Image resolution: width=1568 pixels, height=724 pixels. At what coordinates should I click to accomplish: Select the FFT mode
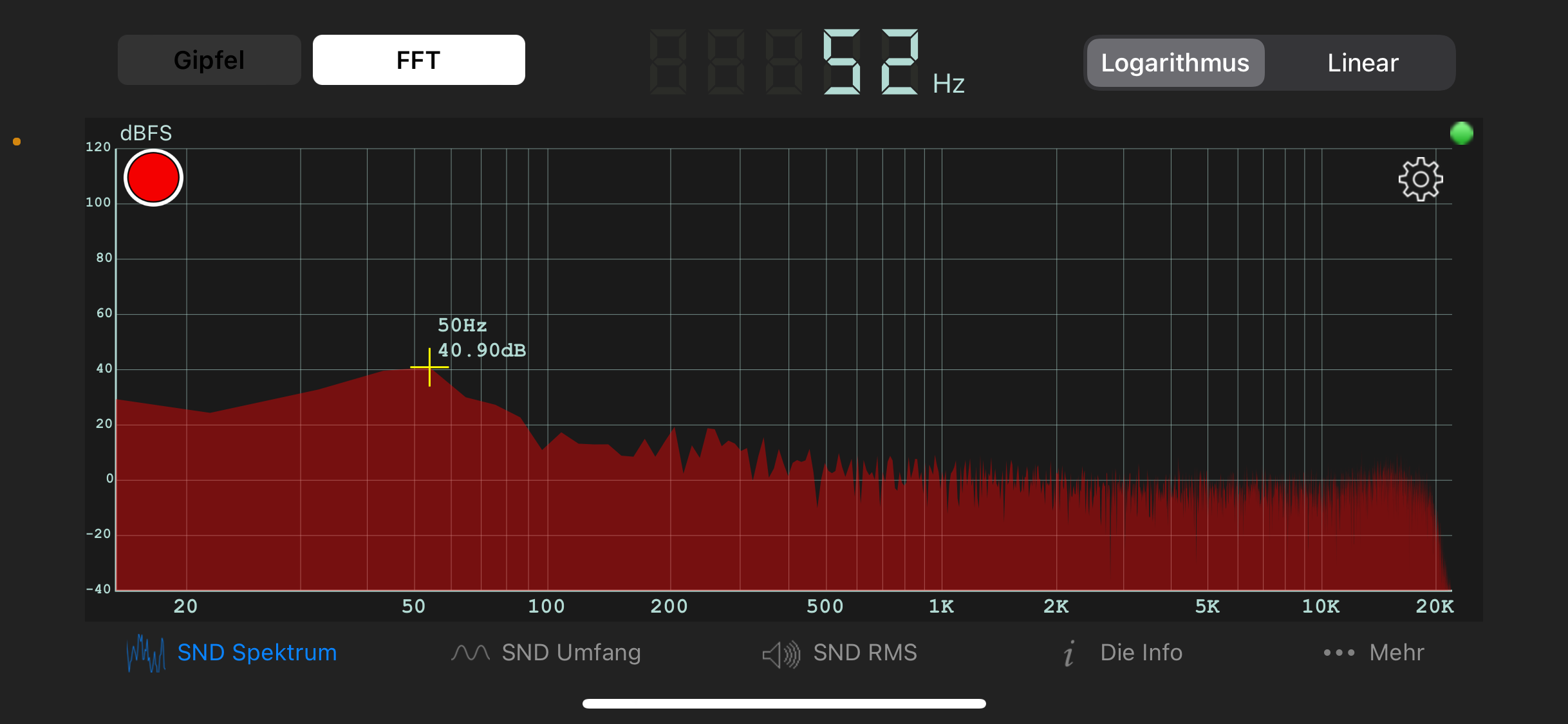click(x=418, y=60)
